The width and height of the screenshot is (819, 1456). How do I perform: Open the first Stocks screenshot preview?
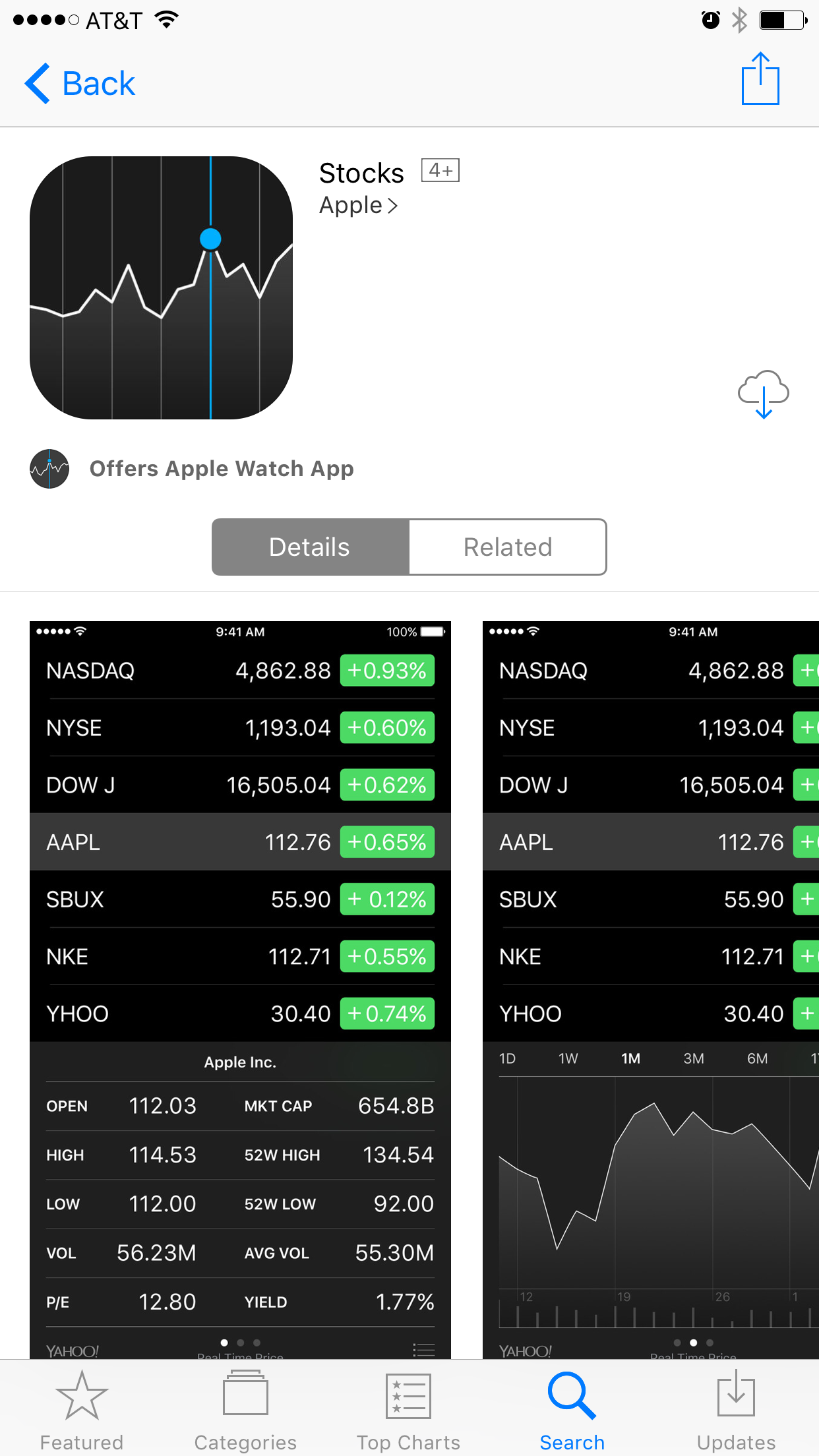[x=240, y=989]
